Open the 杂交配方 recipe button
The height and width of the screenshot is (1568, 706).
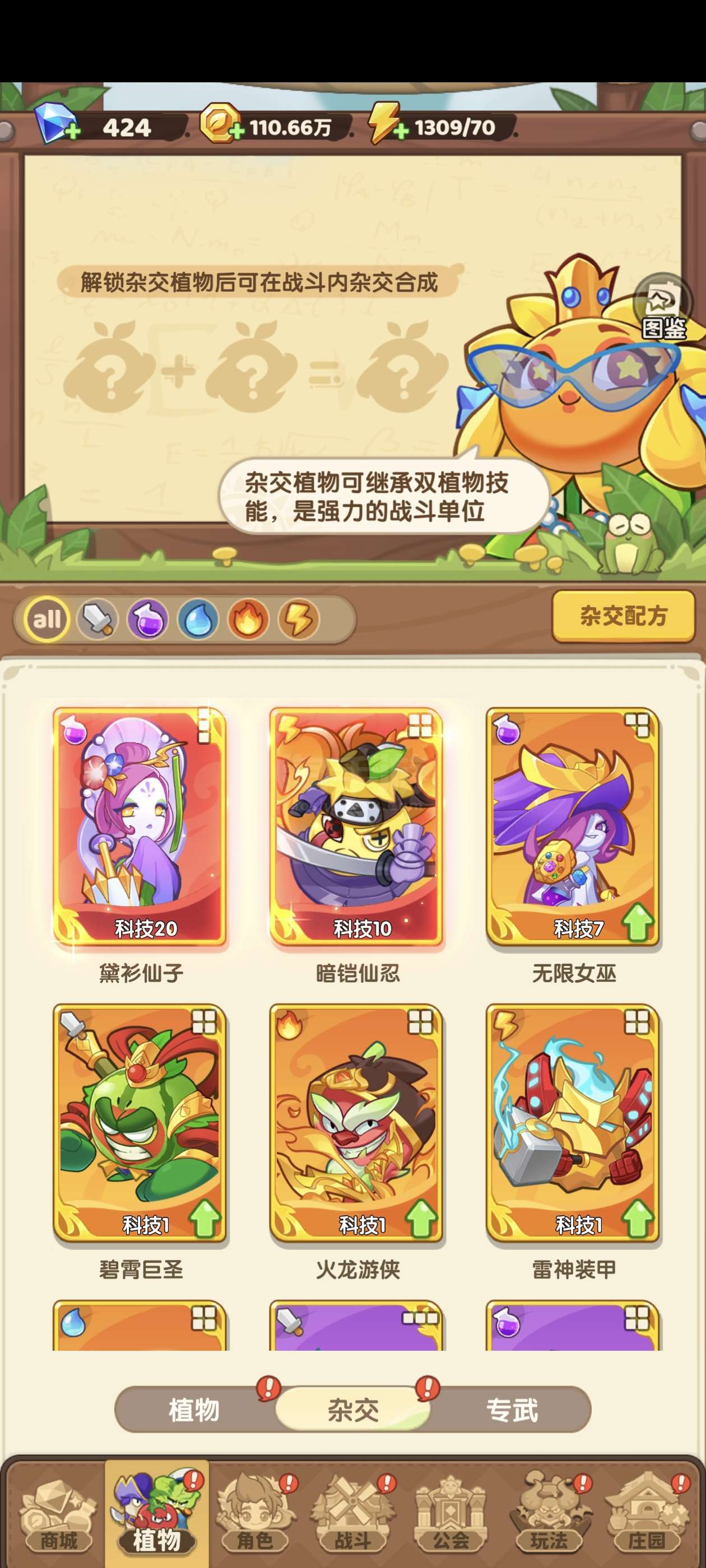(x=623, y=616)
